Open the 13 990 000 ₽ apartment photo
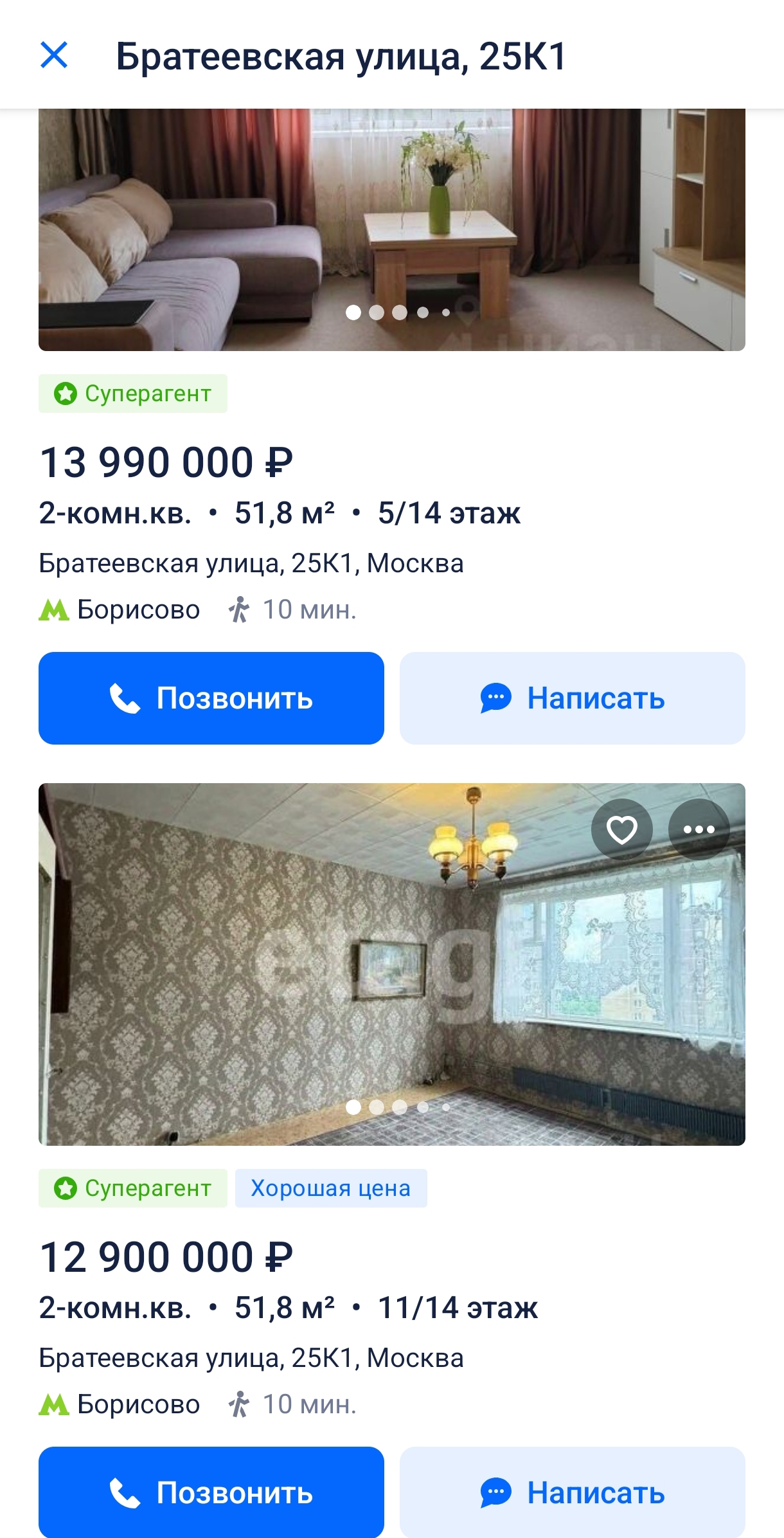This screenshot has height=1538, width=784. (x=392, y=230)
